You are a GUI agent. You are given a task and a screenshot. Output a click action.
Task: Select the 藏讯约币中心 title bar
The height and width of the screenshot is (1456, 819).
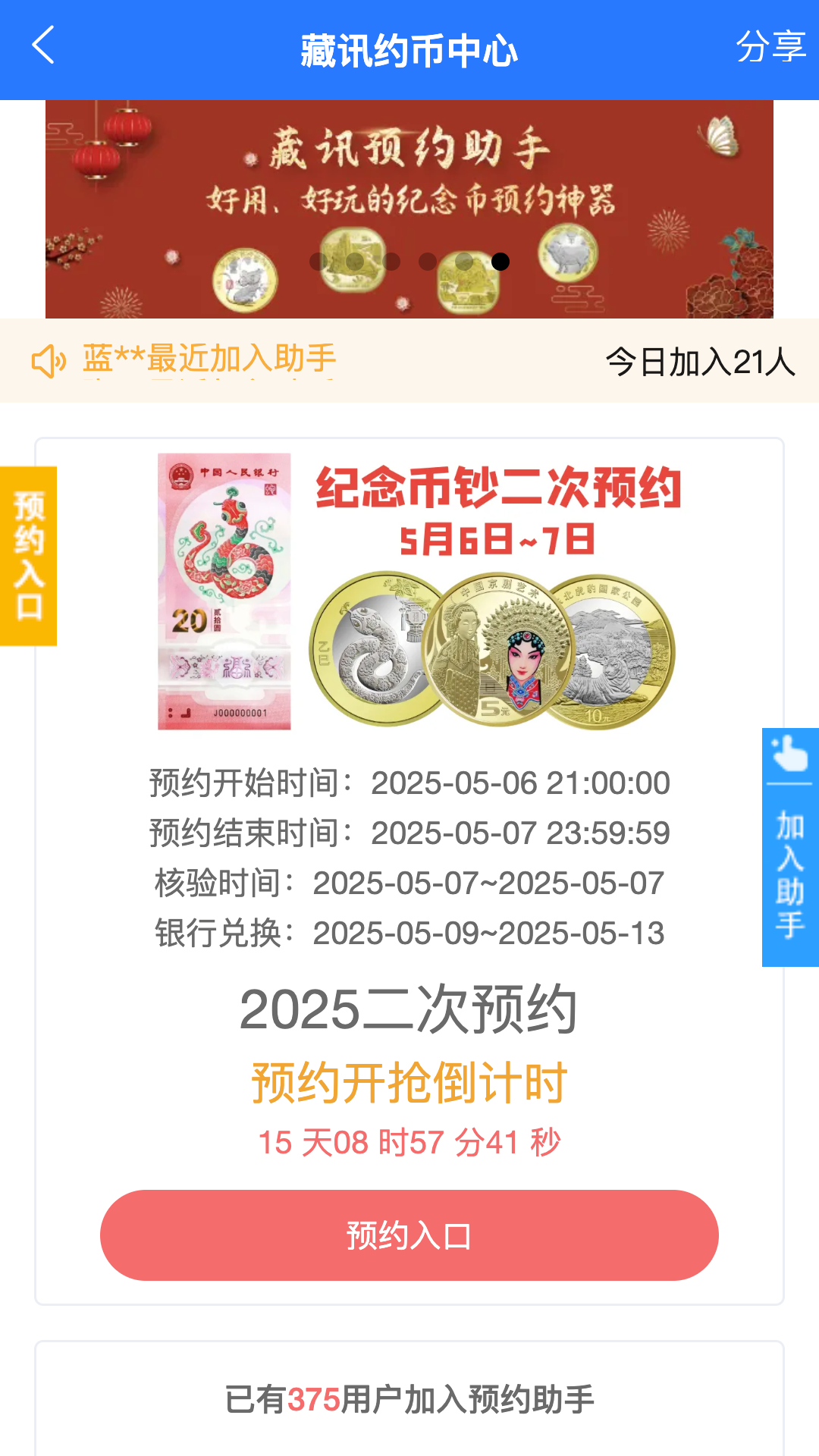pyautogui.click(x=408, y=47)
